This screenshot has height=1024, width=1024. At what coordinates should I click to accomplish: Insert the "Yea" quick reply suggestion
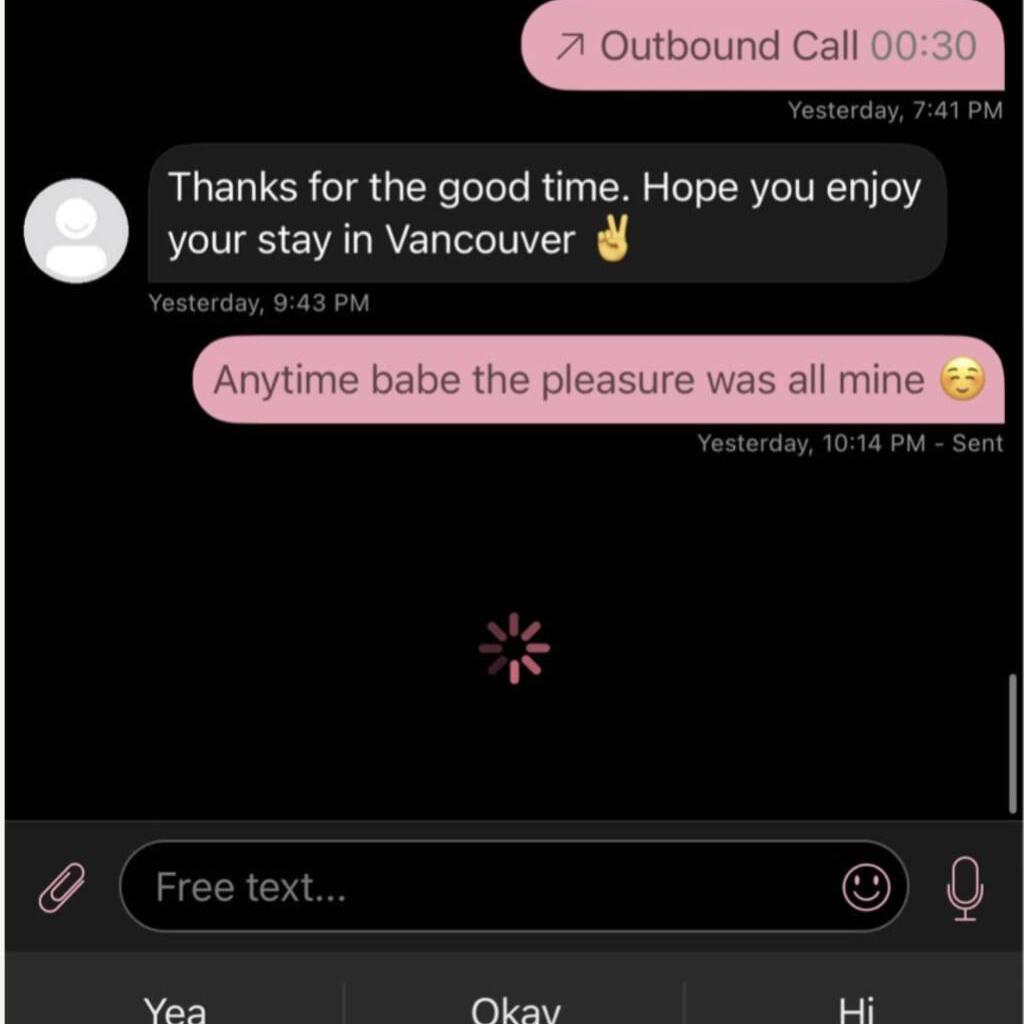tap(175, 1008)
